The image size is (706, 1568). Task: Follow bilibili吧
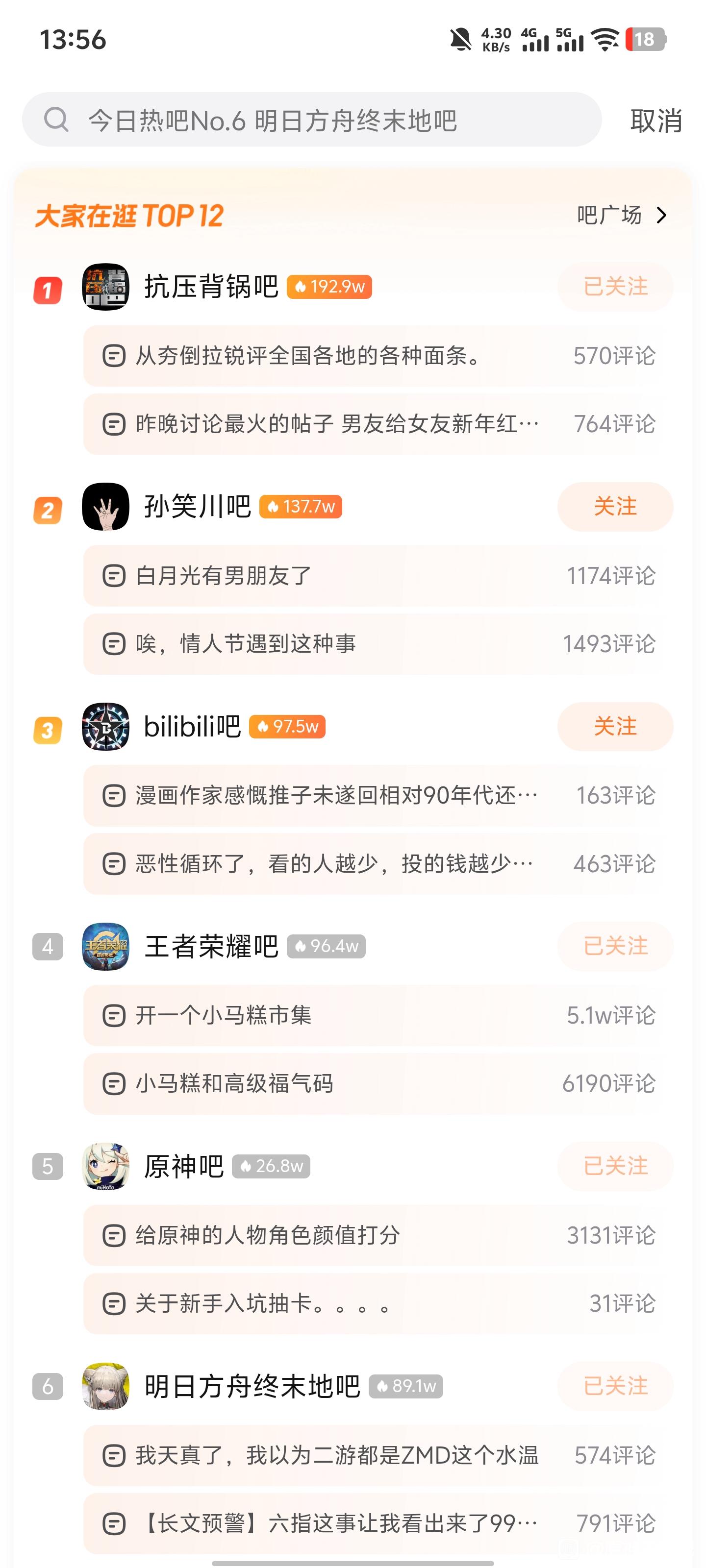pos(615,726)
